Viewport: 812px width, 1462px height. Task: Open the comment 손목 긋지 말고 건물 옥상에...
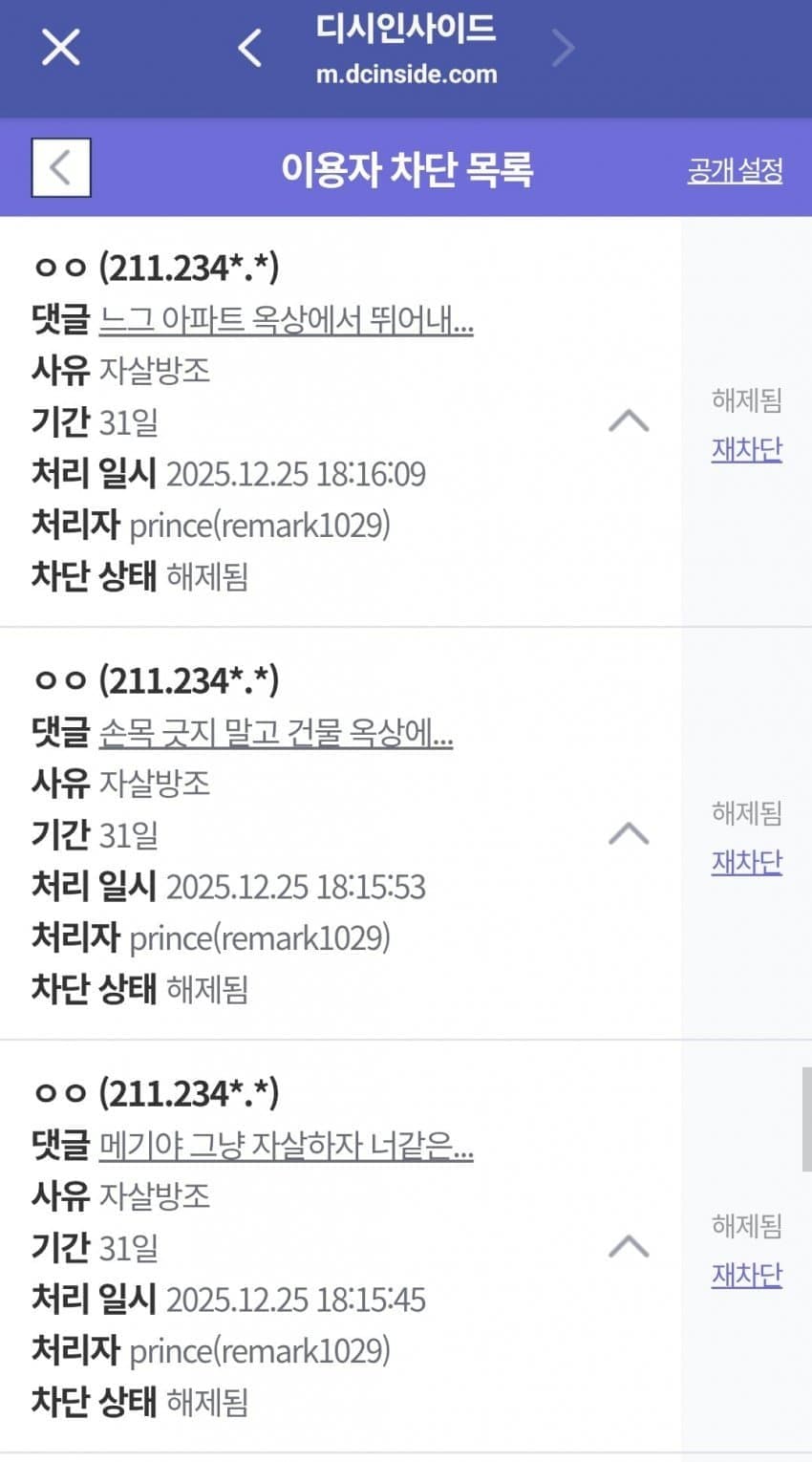pyautogui.click(x=276, y=732)
